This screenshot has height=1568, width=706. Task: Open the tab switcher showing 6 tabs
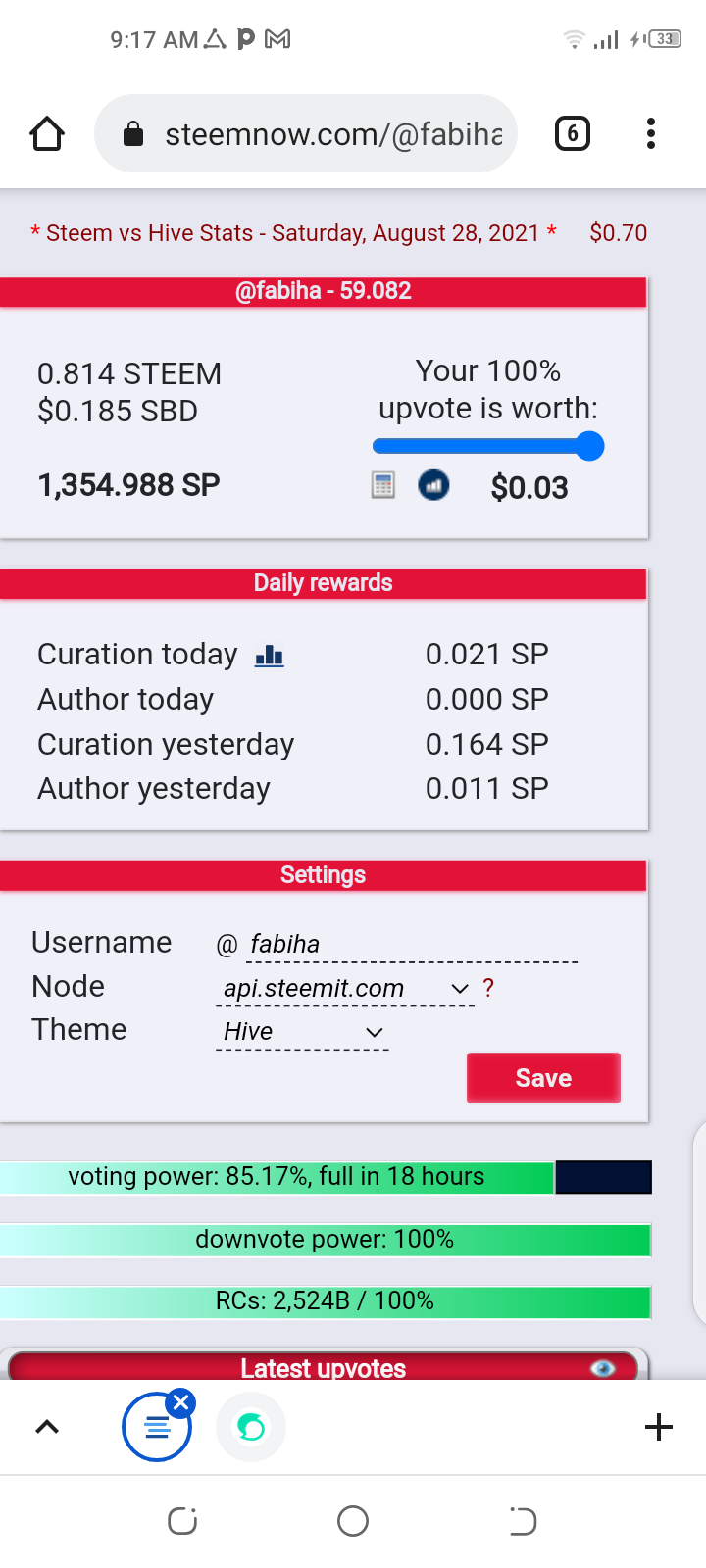573,133
